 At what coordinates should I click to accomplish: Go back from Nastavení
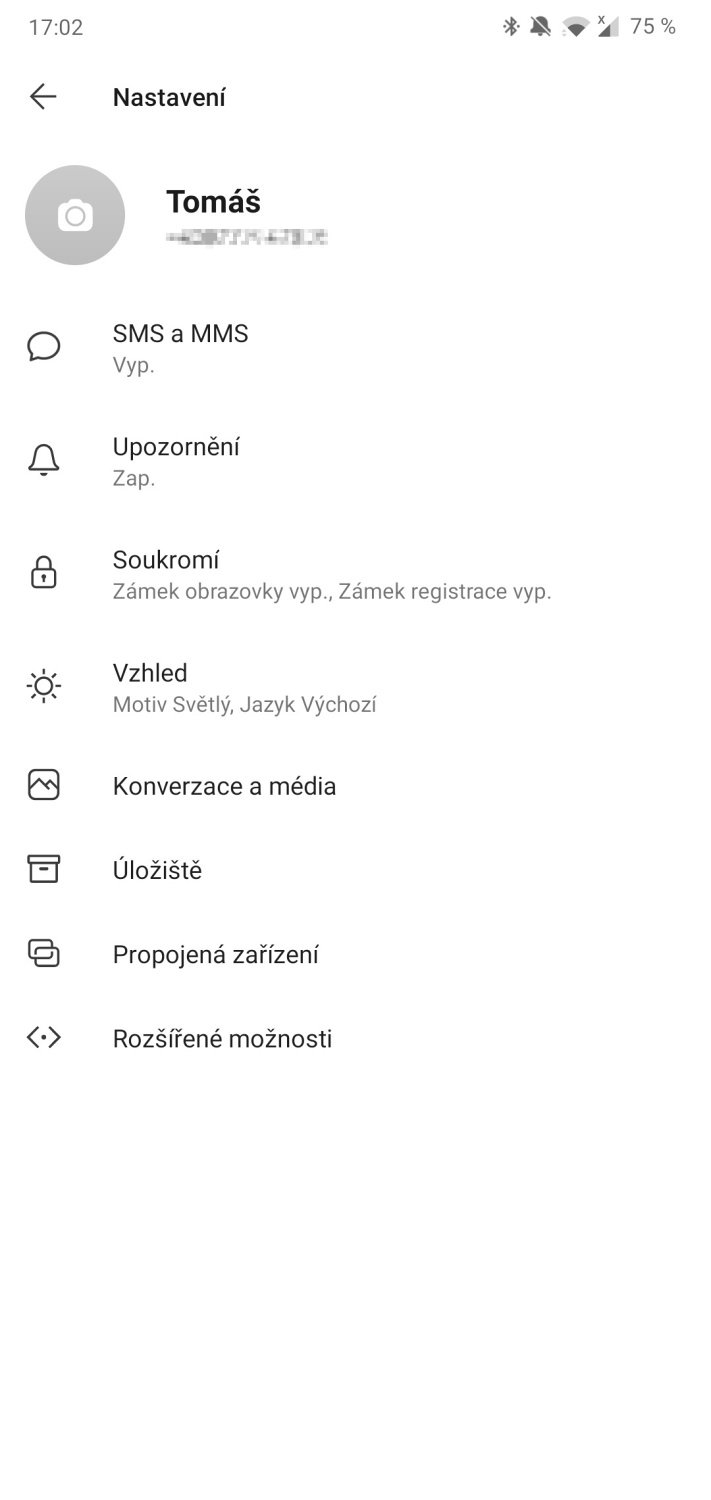coord(43,97)
